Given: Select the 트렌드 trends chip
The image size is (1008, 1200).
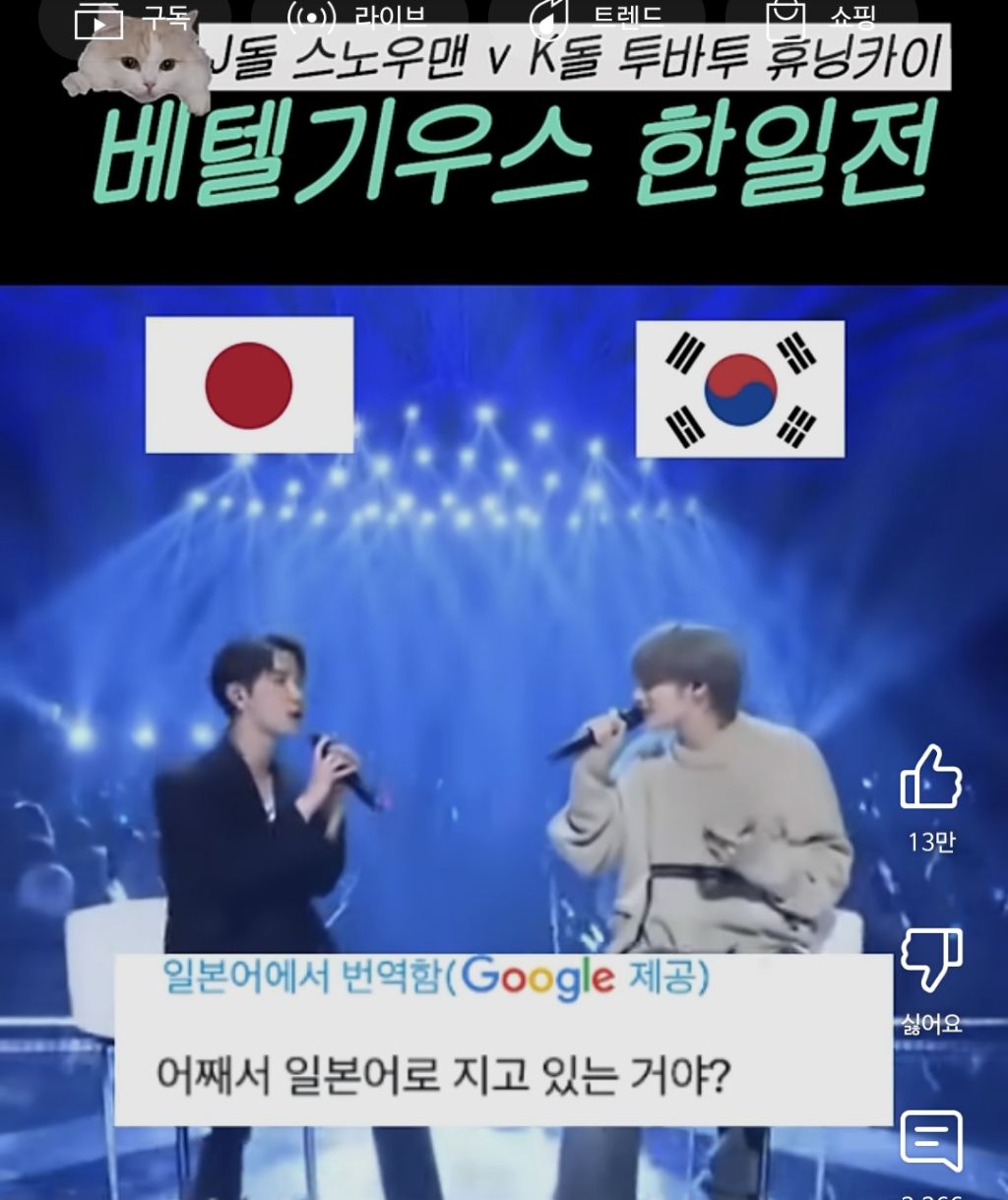Looking at the screenshot, I should click(x=594, y=18).
